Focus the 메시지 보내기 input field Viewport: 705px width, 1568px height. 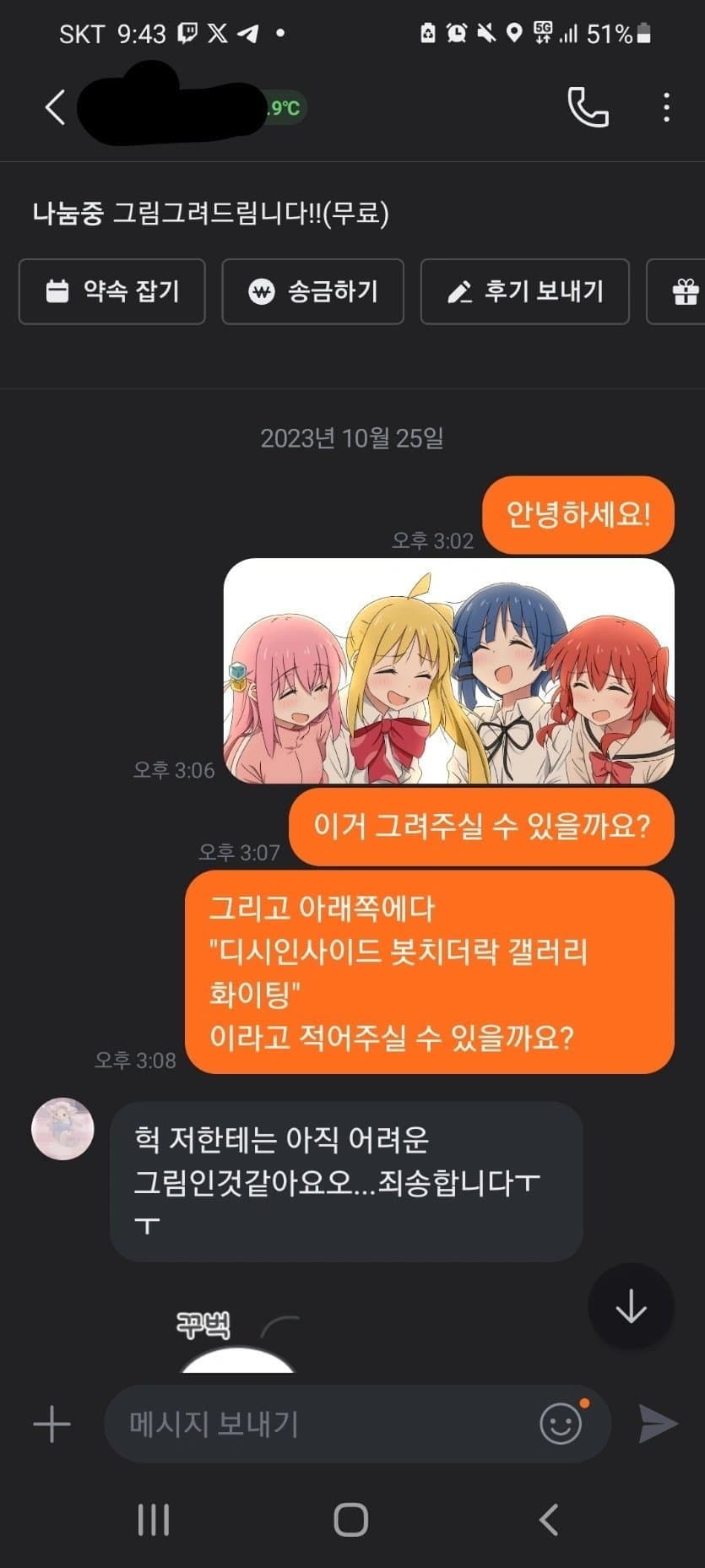[x=321, y=1424]
